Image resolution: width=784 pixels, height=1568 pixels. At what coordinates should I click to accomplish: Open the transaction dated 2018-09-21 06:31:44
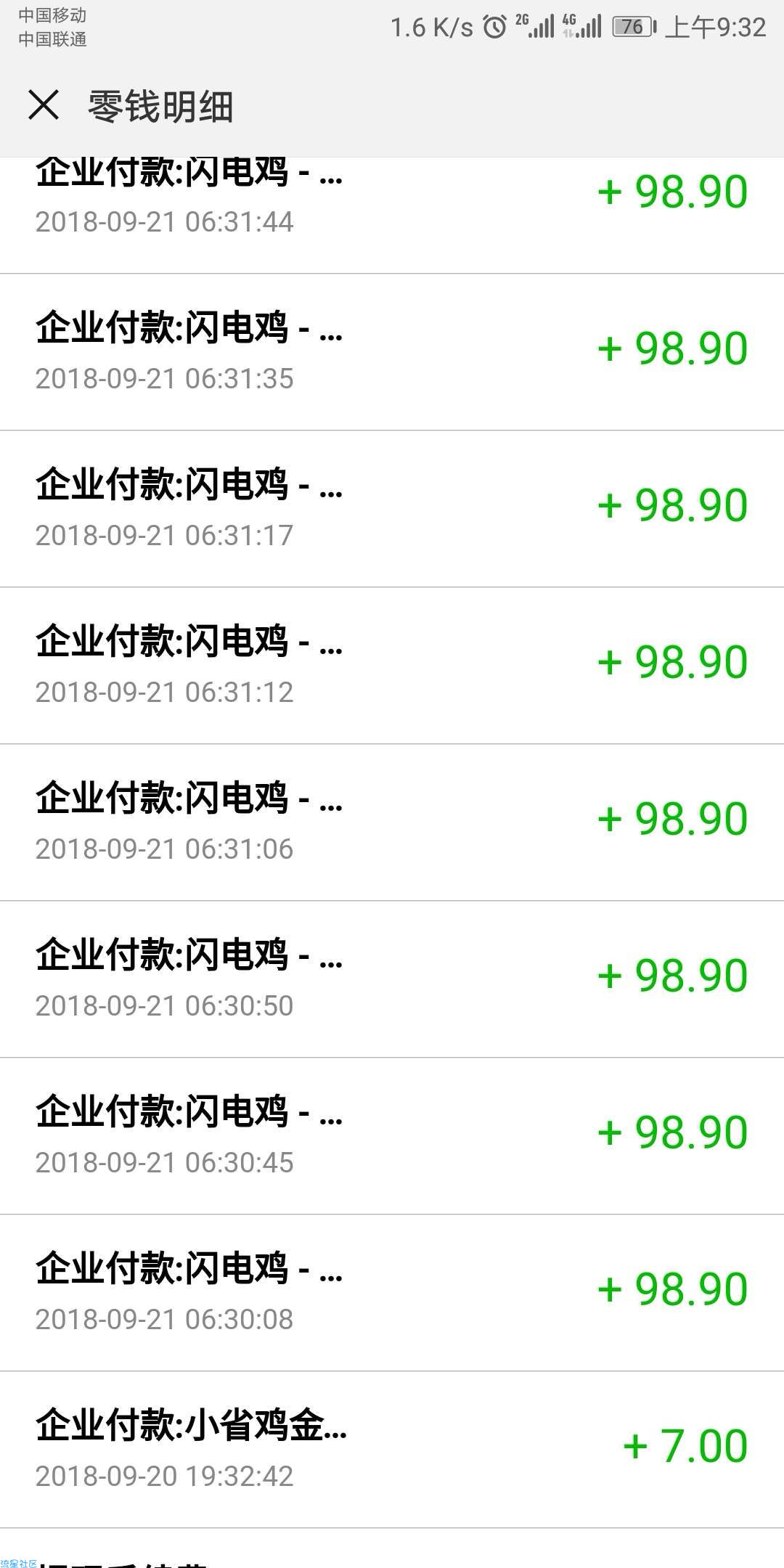point(392,215)
